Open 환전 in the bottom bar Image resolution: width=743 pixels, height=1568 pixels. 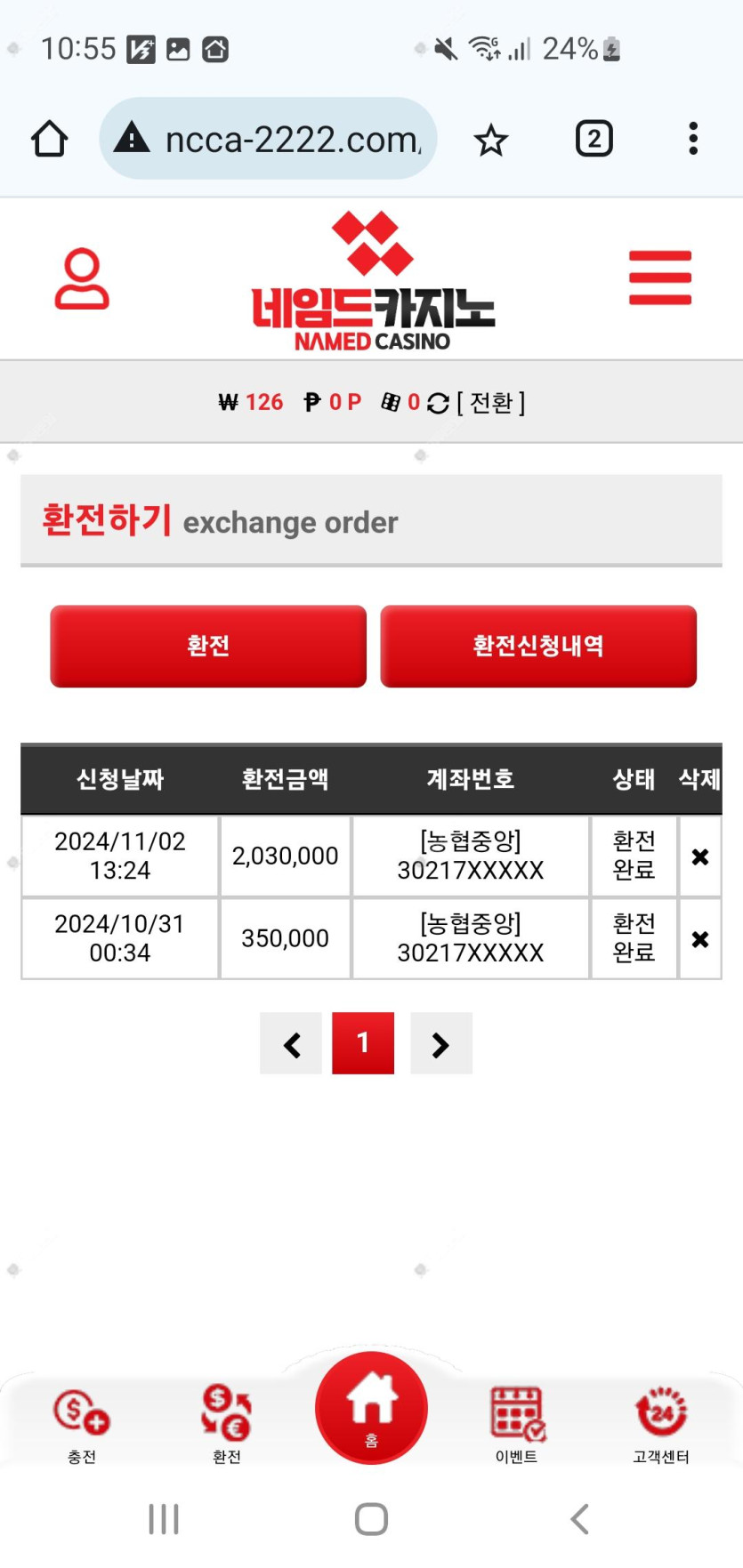coord(226,1424)
